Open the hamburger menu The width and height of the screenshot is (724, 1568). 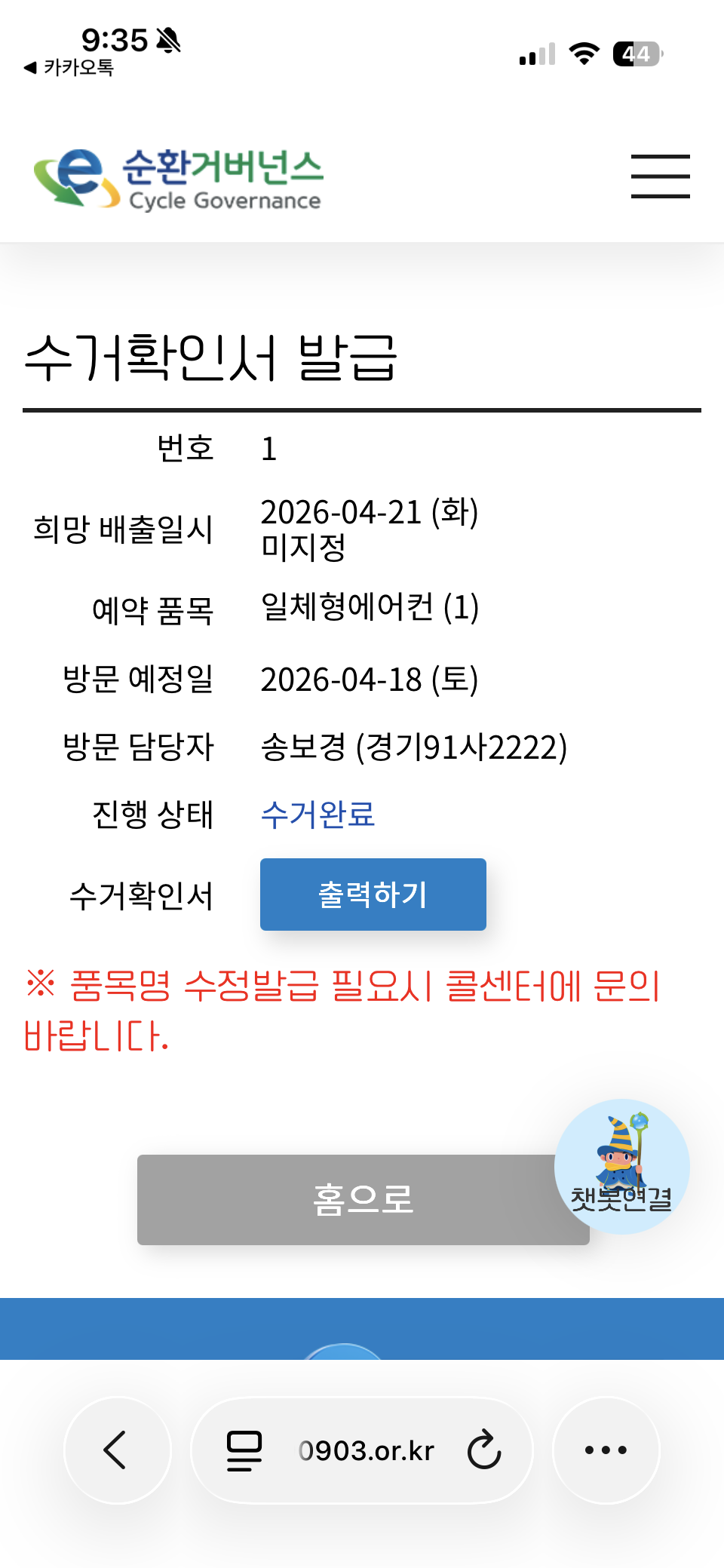click(x=660, y=176)
